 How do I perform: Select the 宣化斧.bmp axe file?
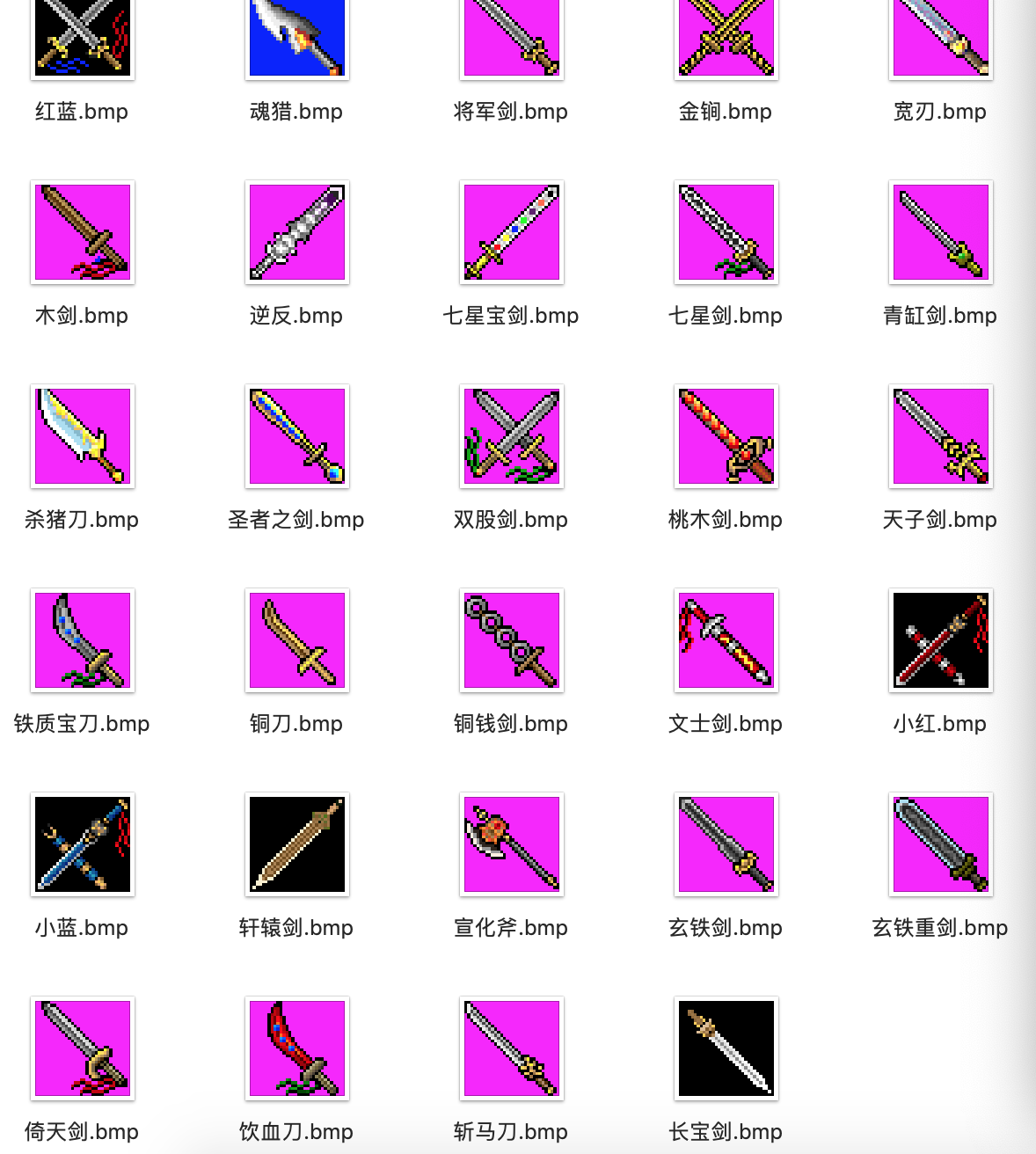[512, 844]
